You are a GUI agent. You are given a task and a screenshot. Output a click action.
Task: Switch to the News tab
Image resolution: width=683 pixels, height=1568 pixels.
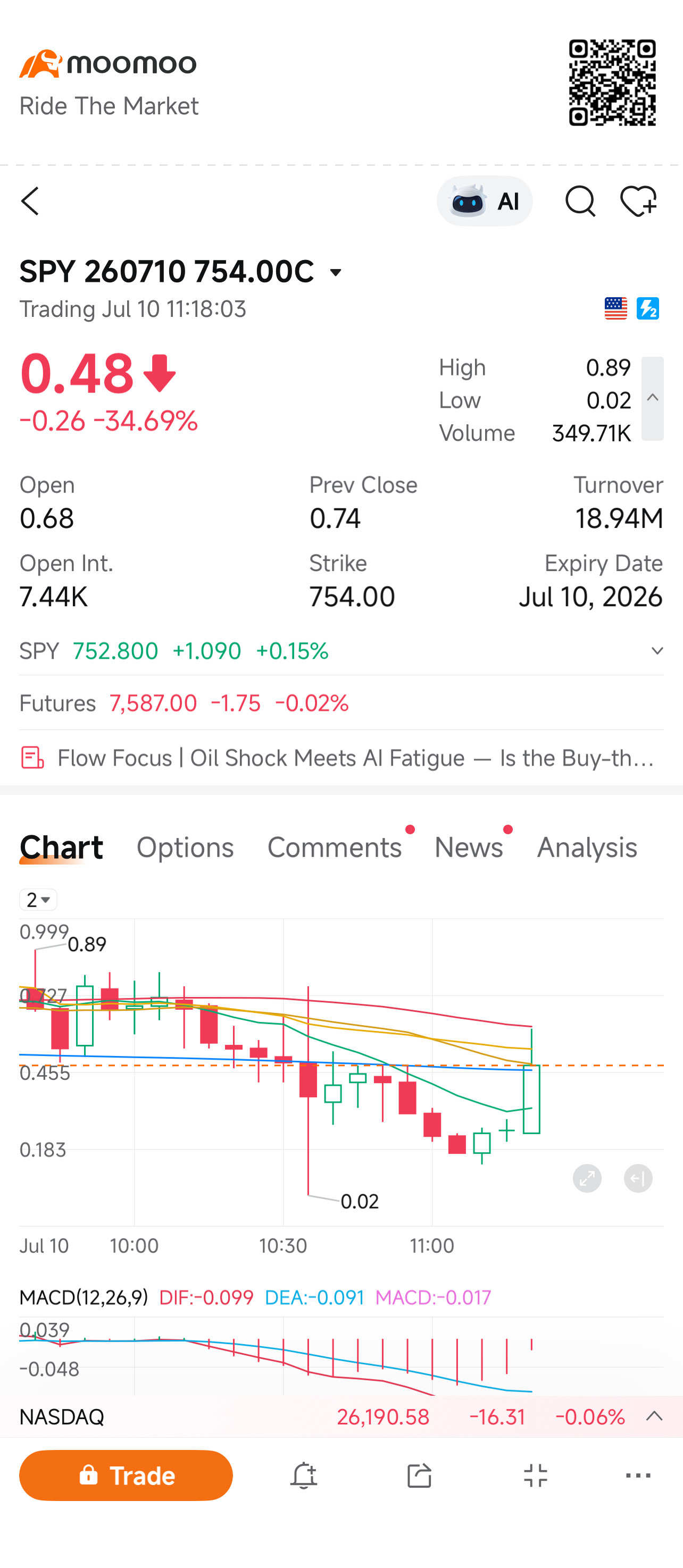click(x=469, y=848)
